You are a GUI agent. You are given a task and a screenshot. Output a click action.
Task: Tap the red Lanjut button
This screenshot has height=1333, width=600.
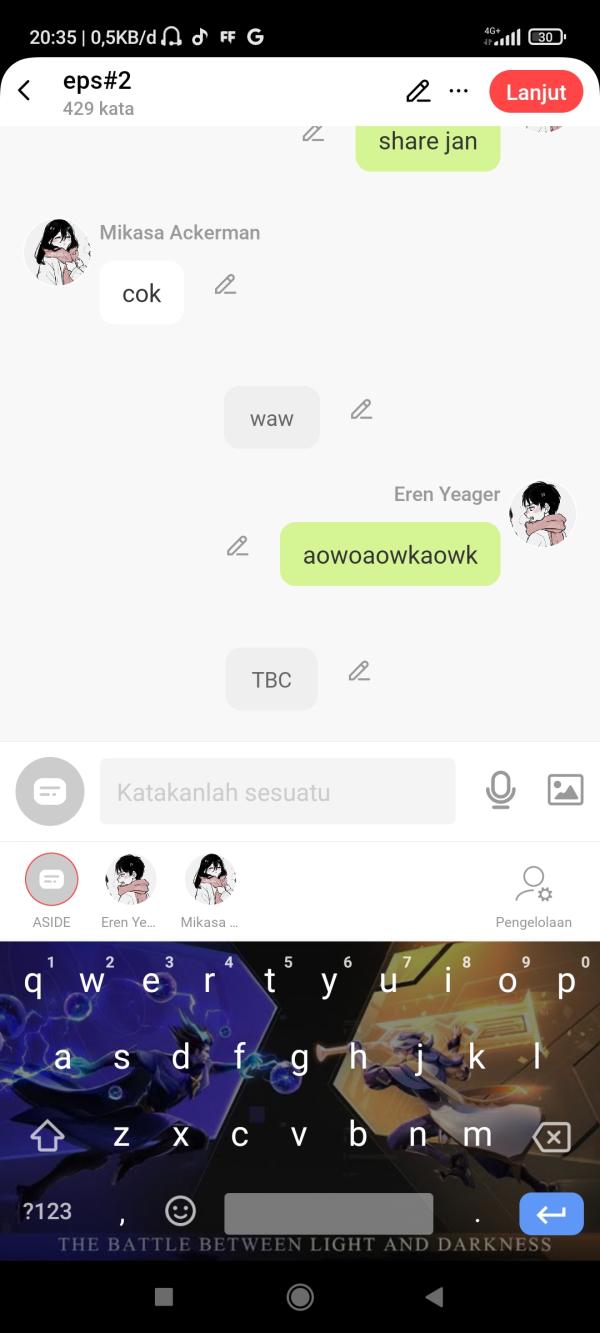pyautogui.click(x=536, y=92)
